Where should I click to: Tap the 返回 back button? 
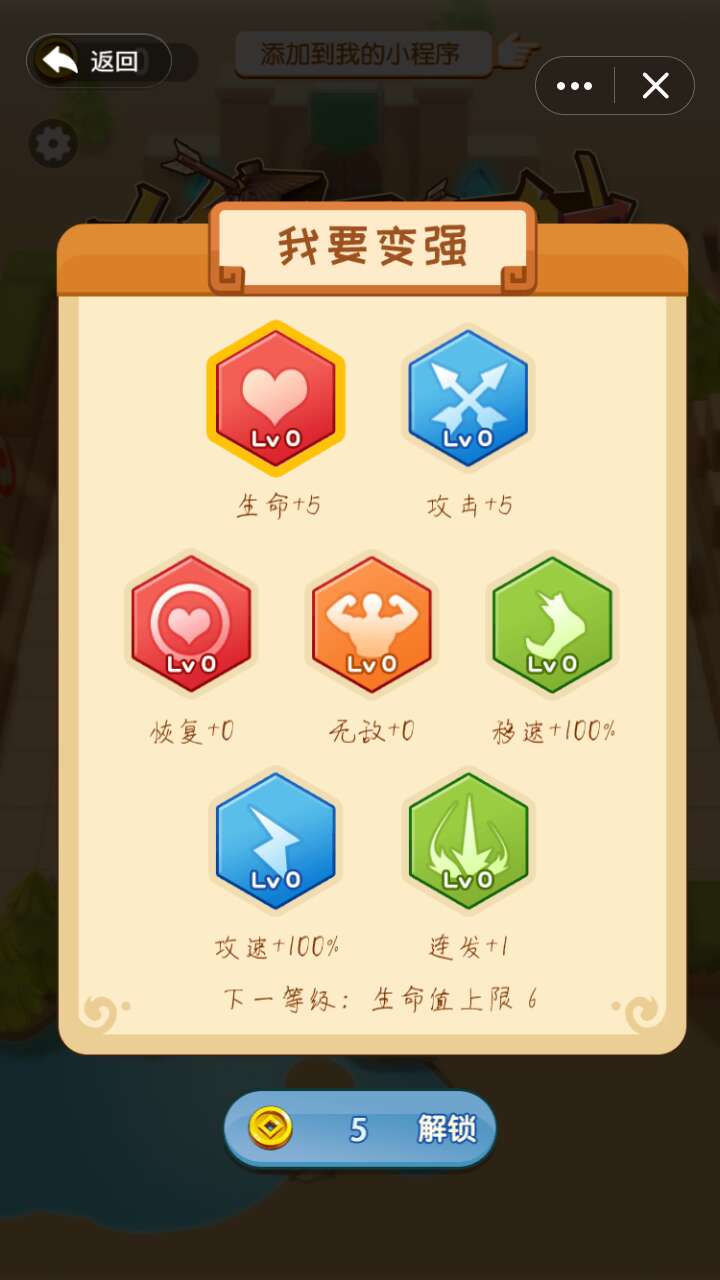[x=99, y=61]
